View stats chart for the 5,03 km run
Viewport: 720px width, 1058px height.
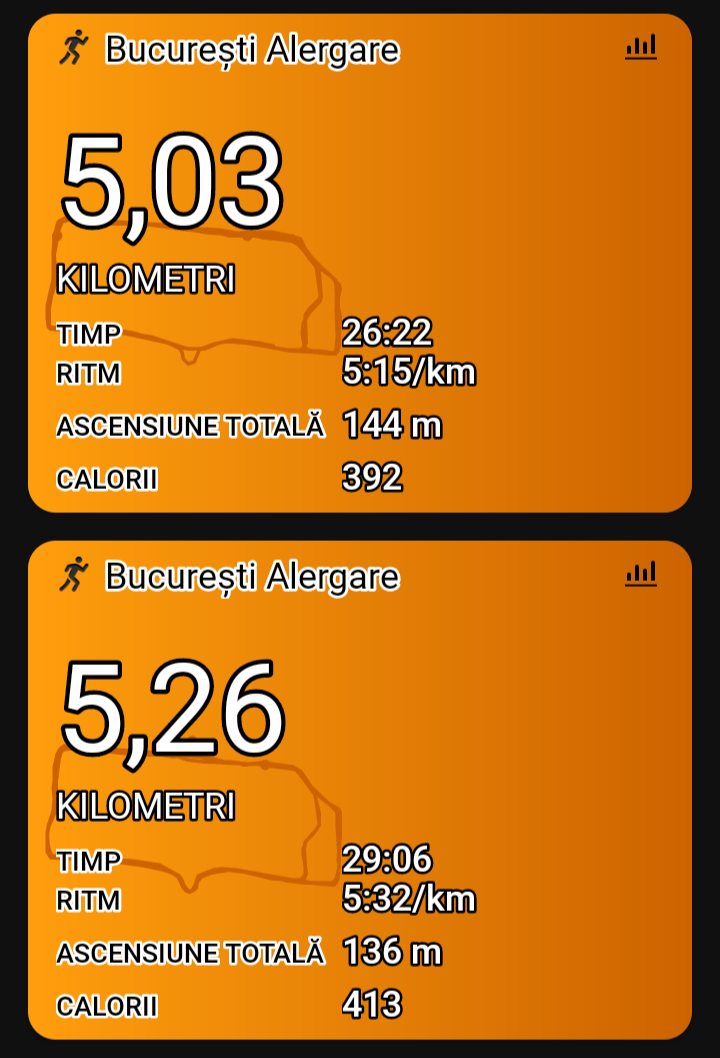(x=641, y=47)
